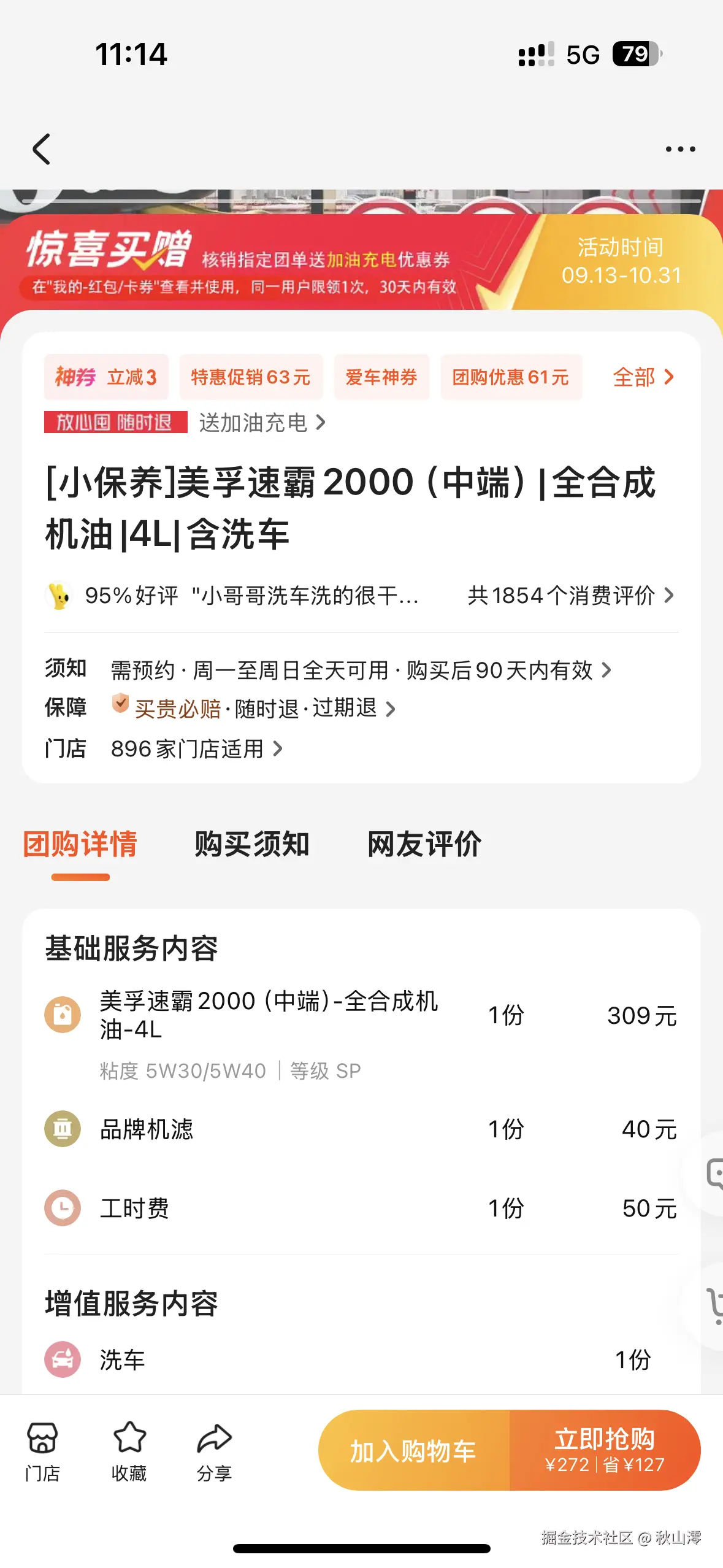
Task: Click the 特惠促销63元 coupon tag
Action: [x=251, y=377]
